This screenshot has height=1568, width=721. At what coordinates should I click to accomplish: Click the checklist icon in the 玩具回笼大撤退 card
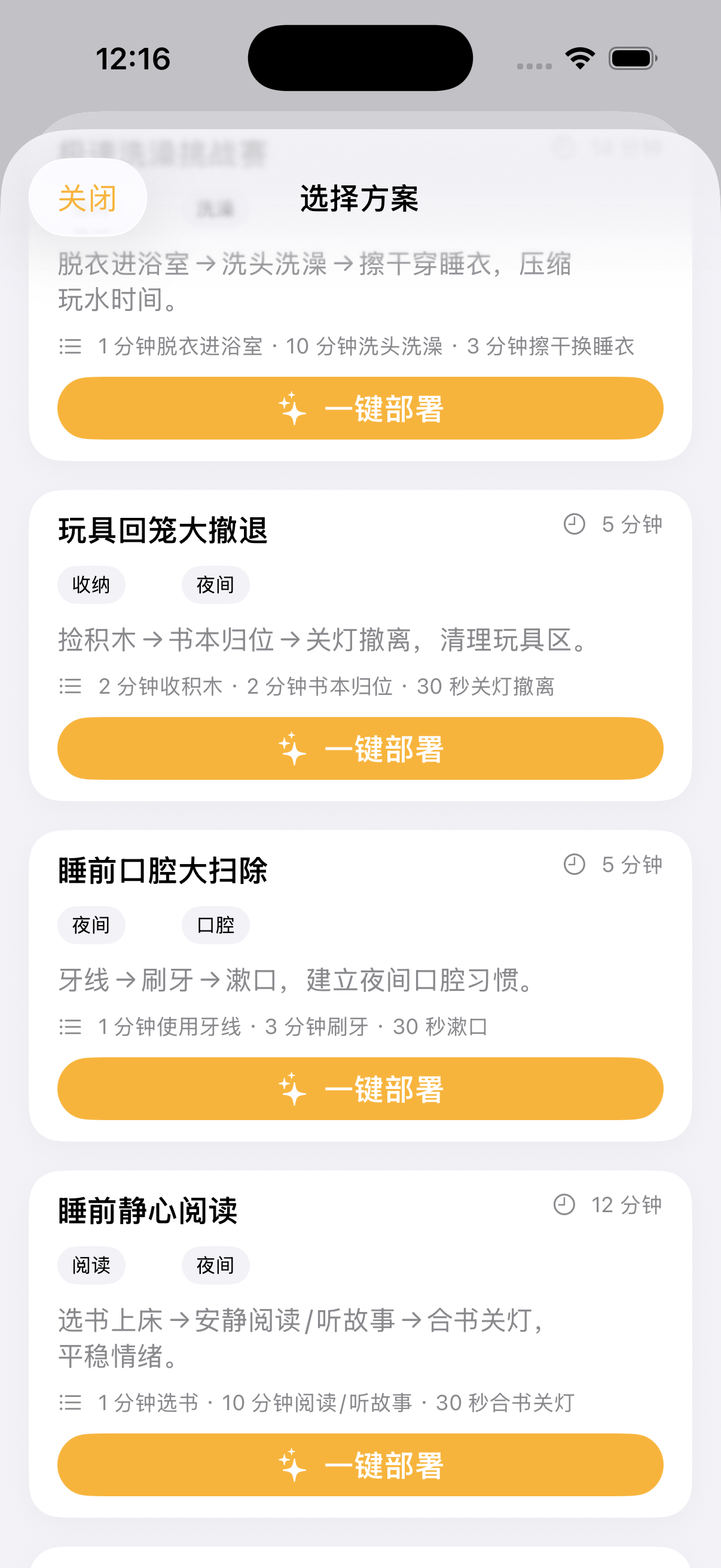[x=71, y=686]
